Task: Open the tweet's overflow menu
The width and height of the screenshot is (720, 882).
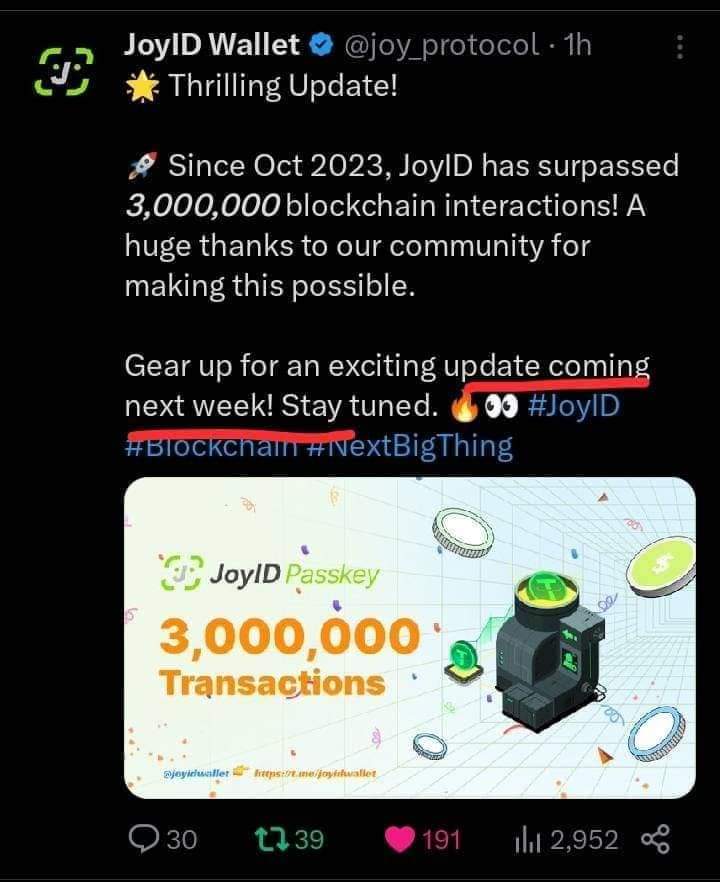Action: [680, 47]
